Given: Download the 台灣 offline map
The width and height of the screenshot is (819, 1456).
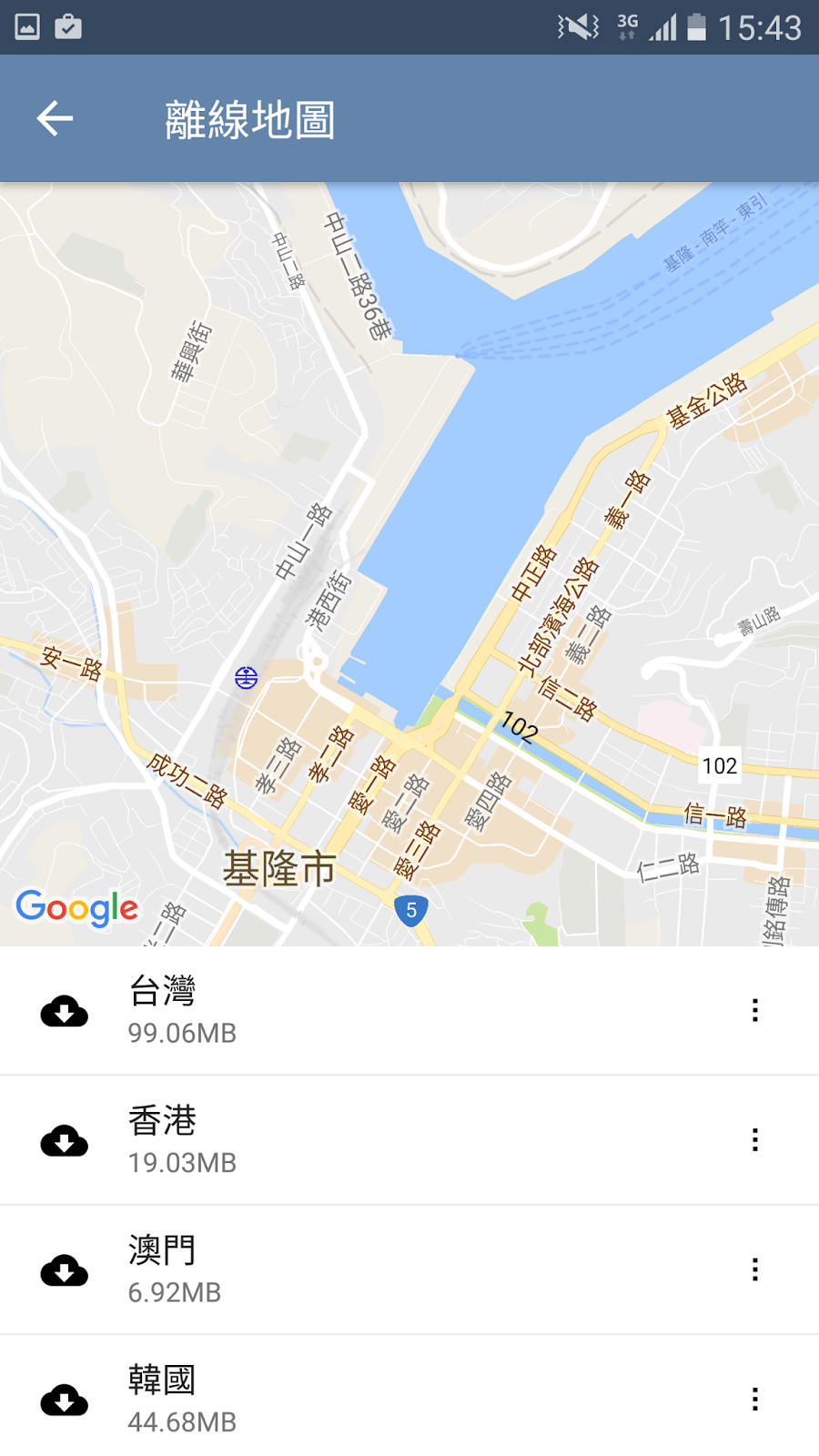Looking at the screenshot, I should [x=65, y=1011].
